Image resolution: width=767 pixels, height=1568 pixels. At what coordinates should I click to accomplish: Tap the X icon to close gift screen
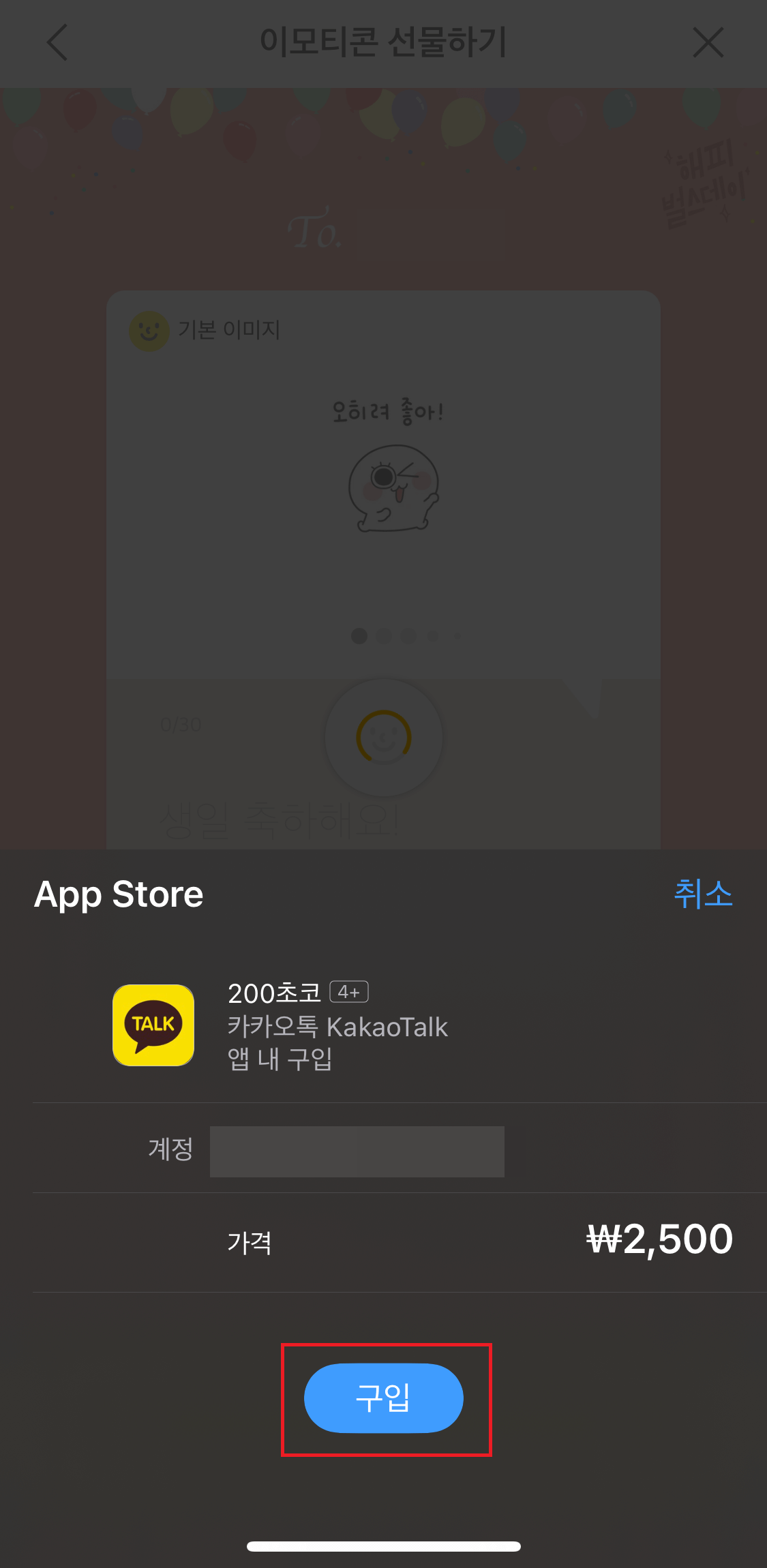(x=708, y=42)
